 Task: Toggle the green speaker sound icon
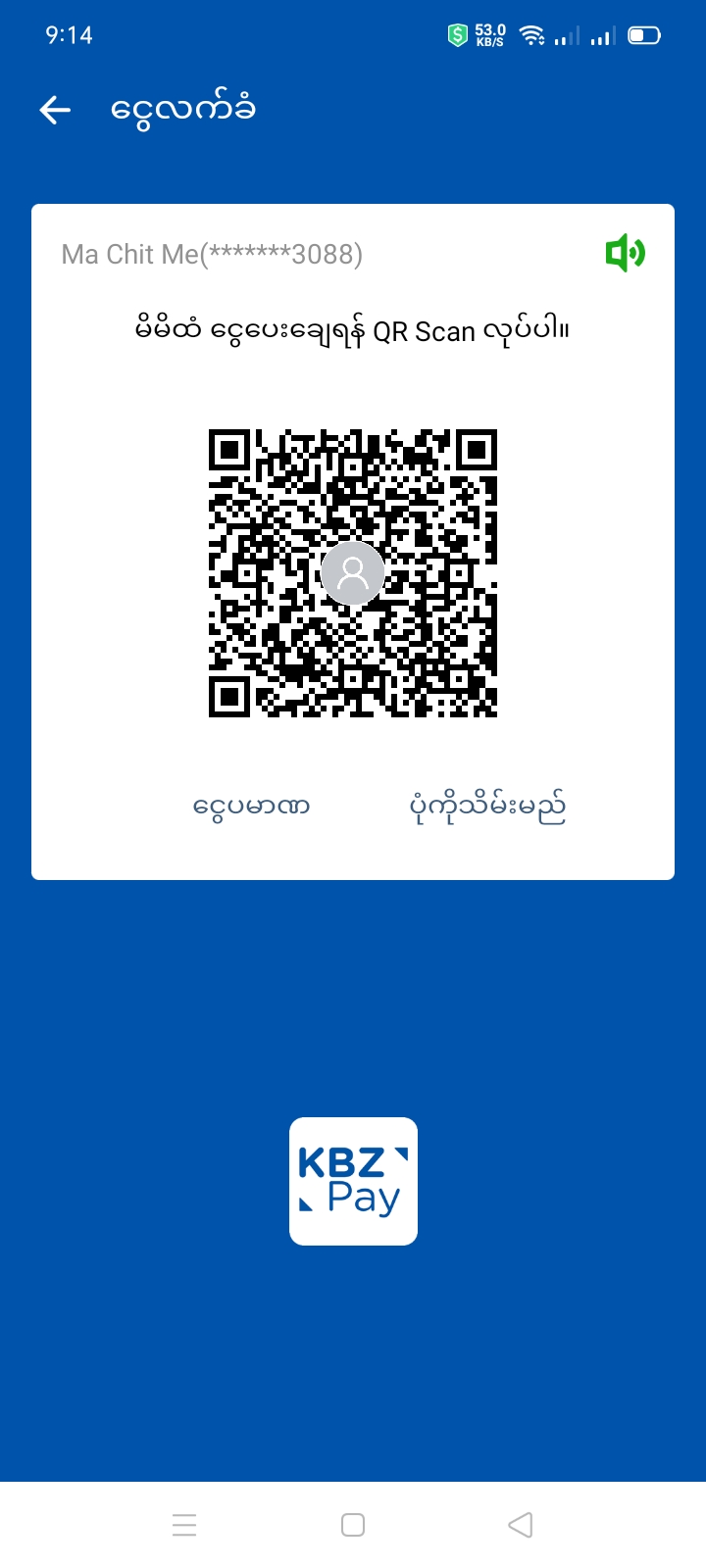(625, 254)
